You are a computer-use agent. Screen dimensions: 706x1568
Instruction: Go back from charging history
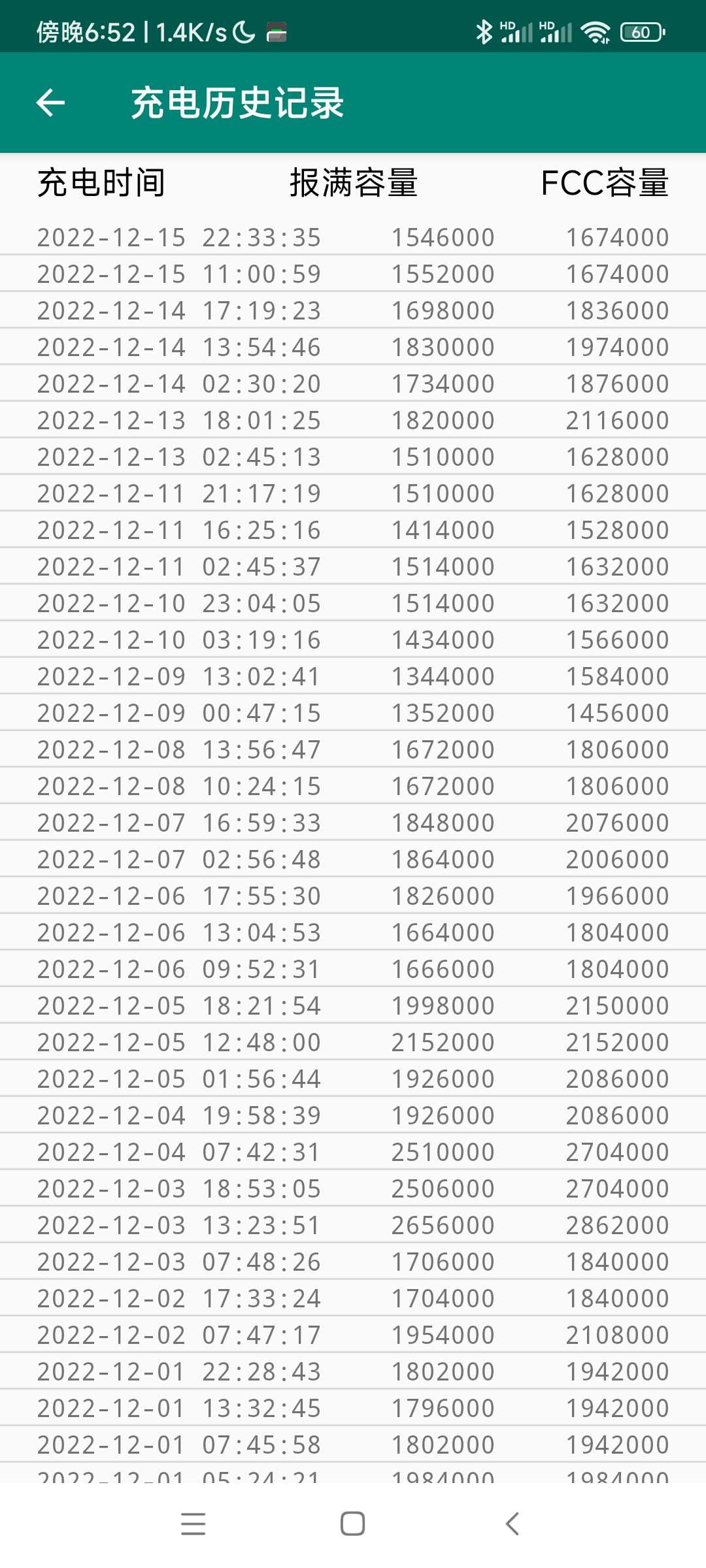pos(50,103)
